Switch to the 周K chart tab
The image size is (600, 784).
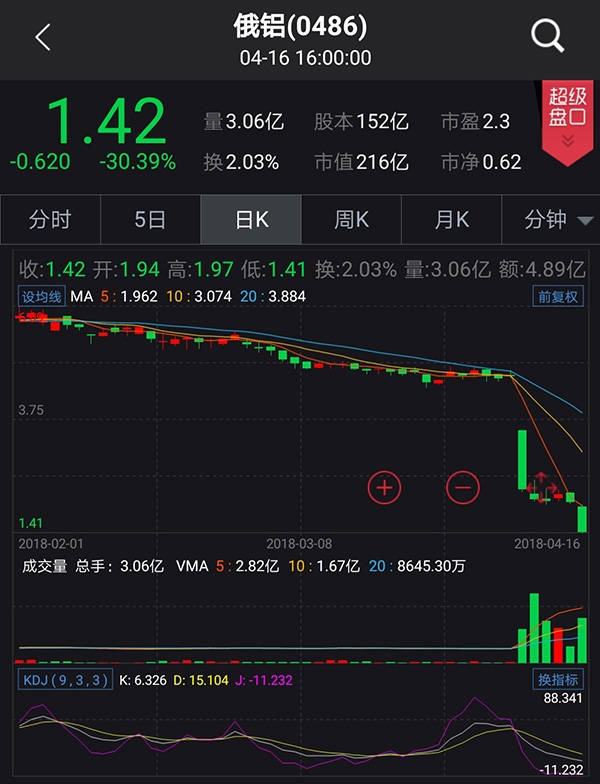[351, 220]
